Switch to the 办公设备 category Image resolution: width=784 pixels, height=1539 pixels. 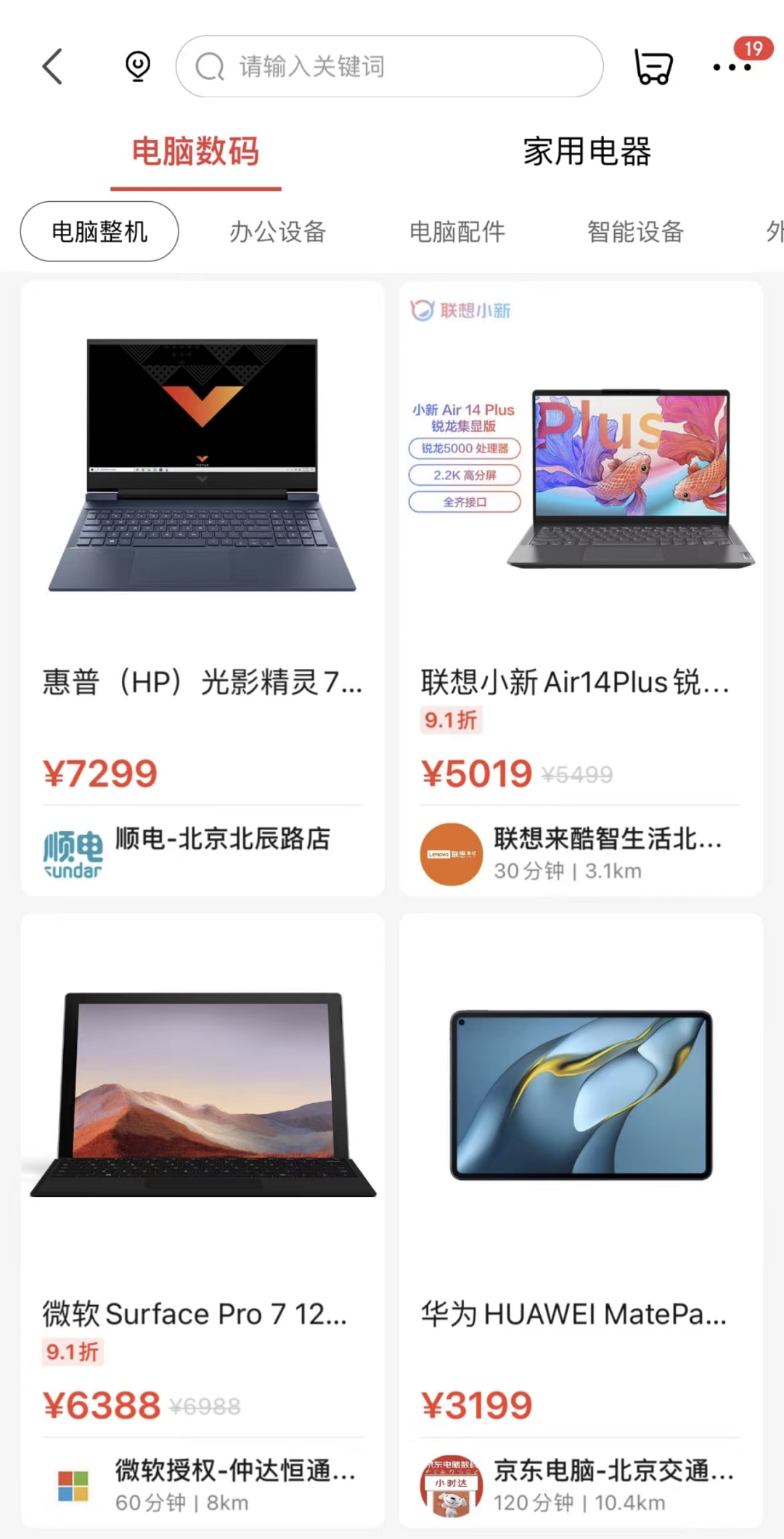278,231
